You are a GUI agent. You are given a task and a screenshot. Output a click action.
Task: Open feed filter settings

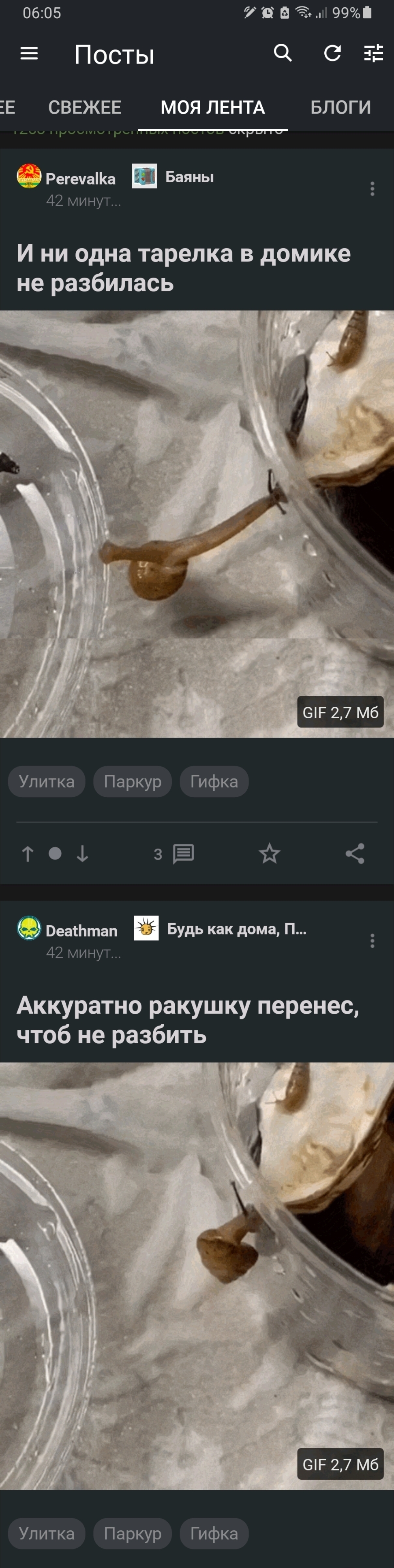coord(373,53)
